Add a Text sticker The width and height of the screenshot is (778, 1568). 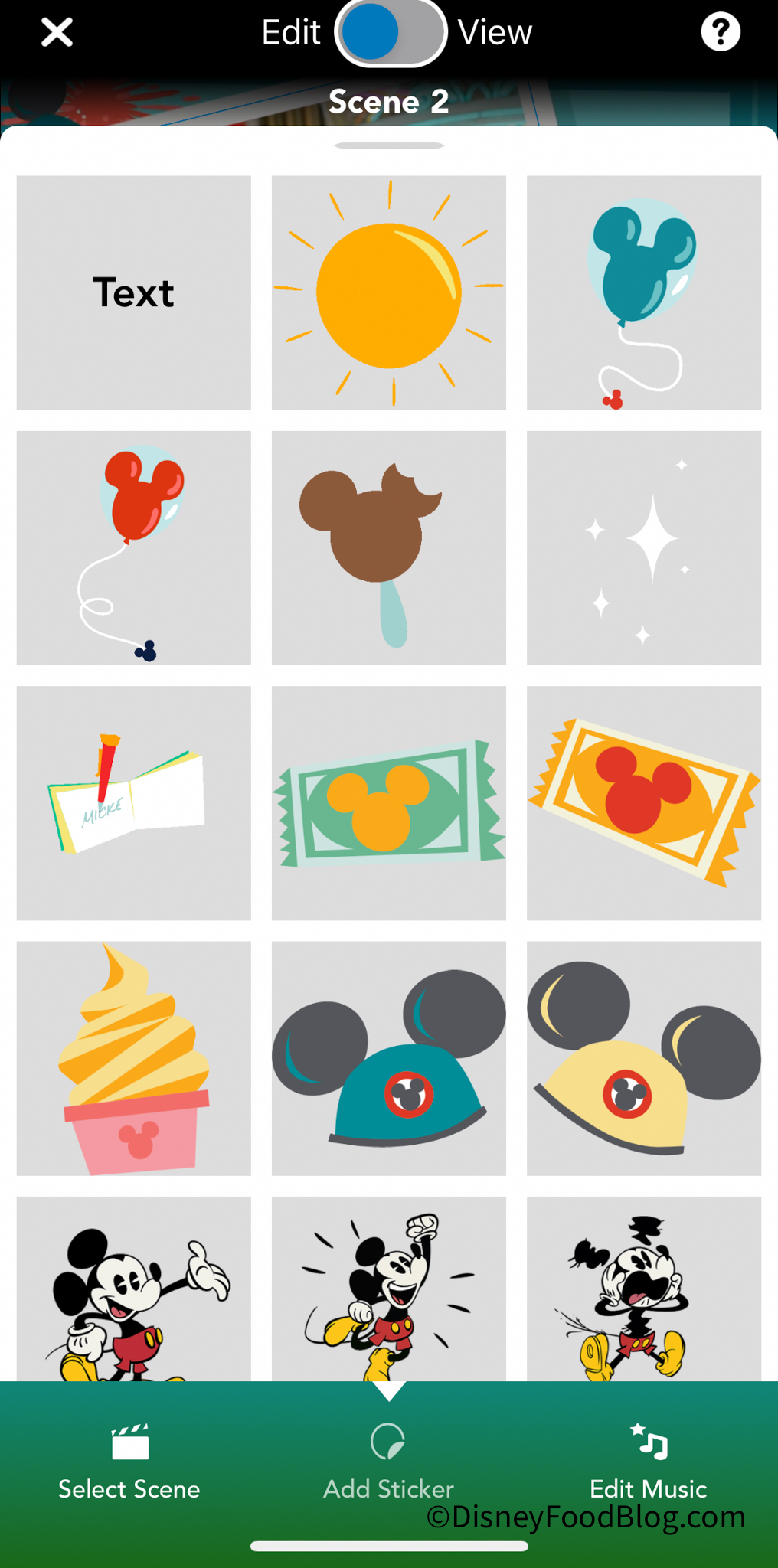(x=134, y=292)
